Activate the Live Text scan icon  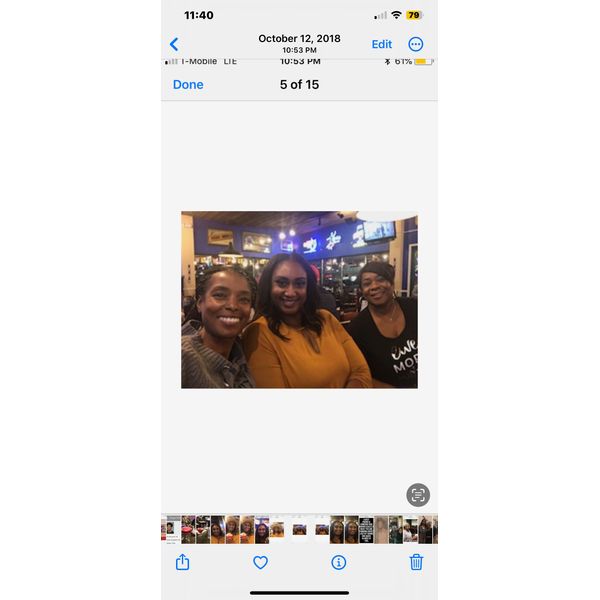click(418, 494)
